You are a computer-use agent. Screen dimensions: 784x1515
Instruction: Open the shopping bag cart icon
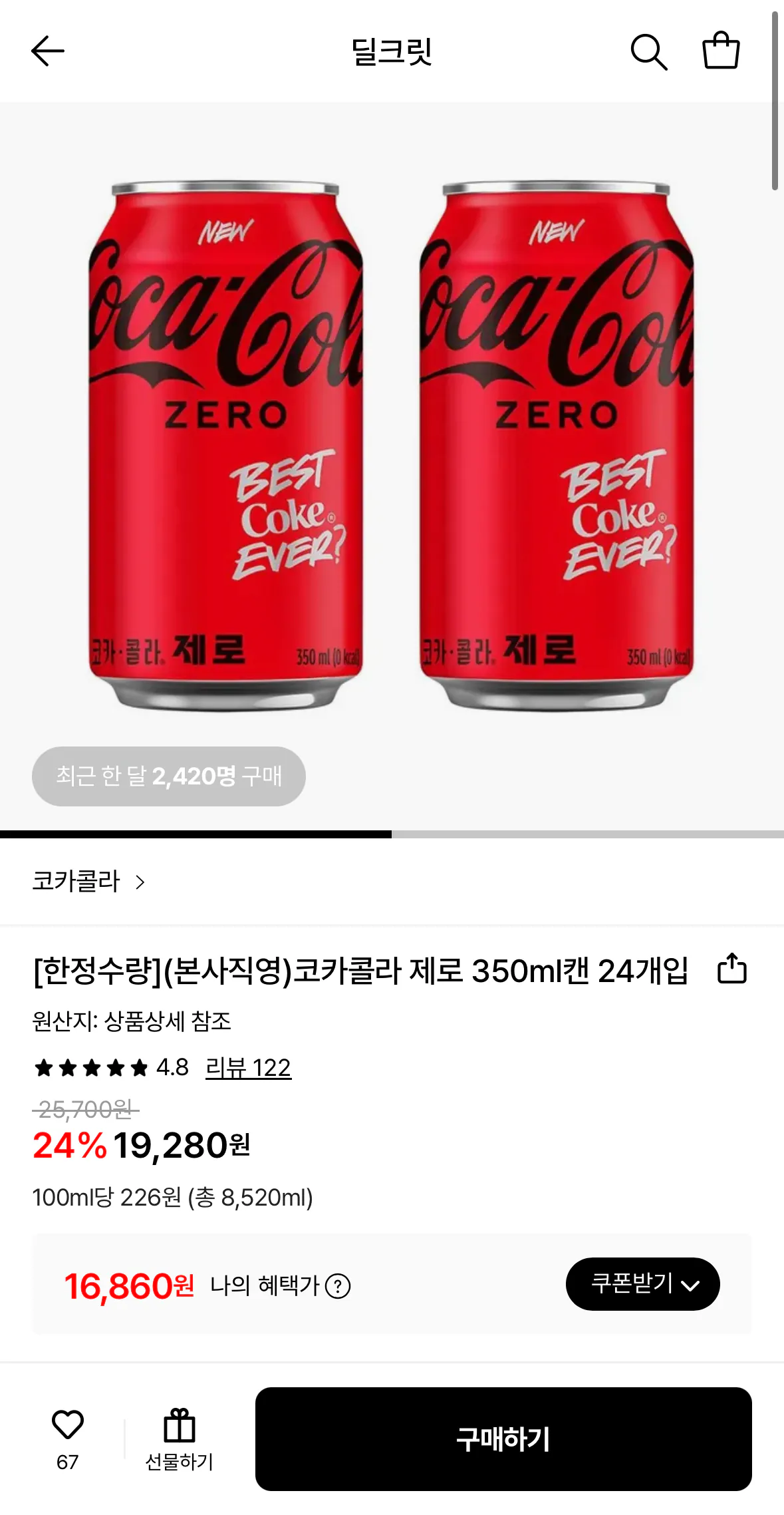(x=720, y=51)
